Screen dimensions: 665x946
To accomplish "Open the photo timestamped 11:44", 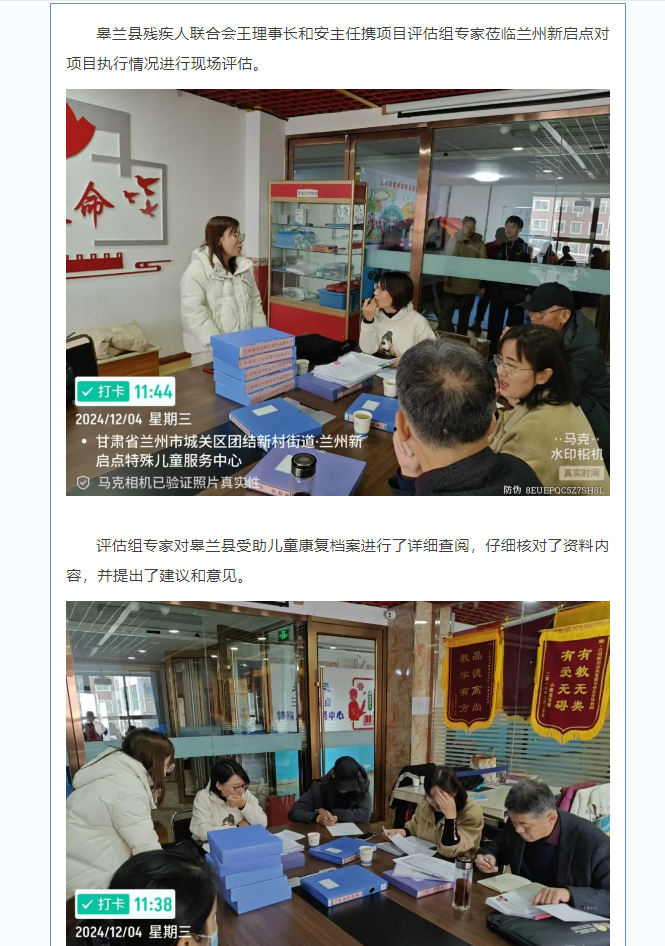I will 338,293.
